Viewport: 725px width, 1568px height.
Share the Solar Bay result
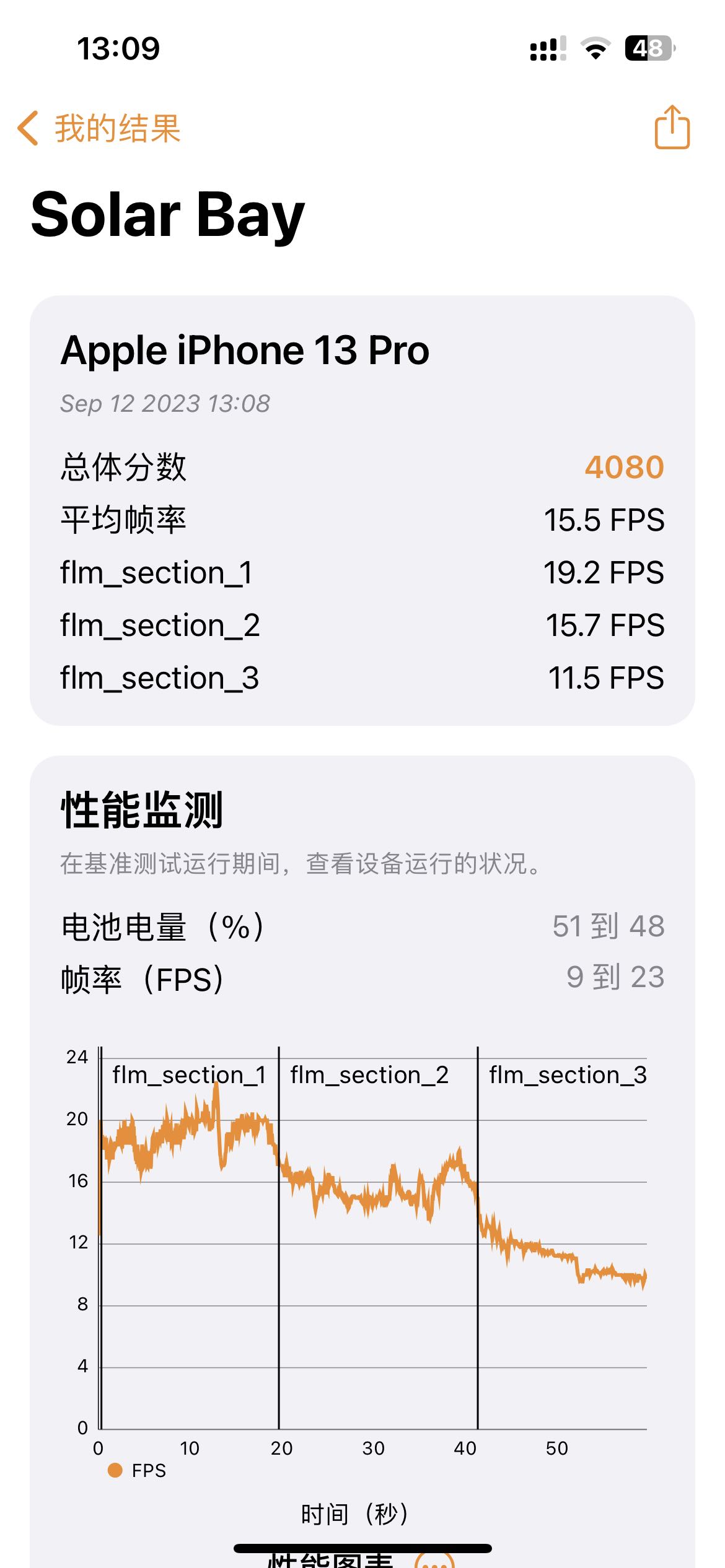pyautogui.click(x=672, y=127)
